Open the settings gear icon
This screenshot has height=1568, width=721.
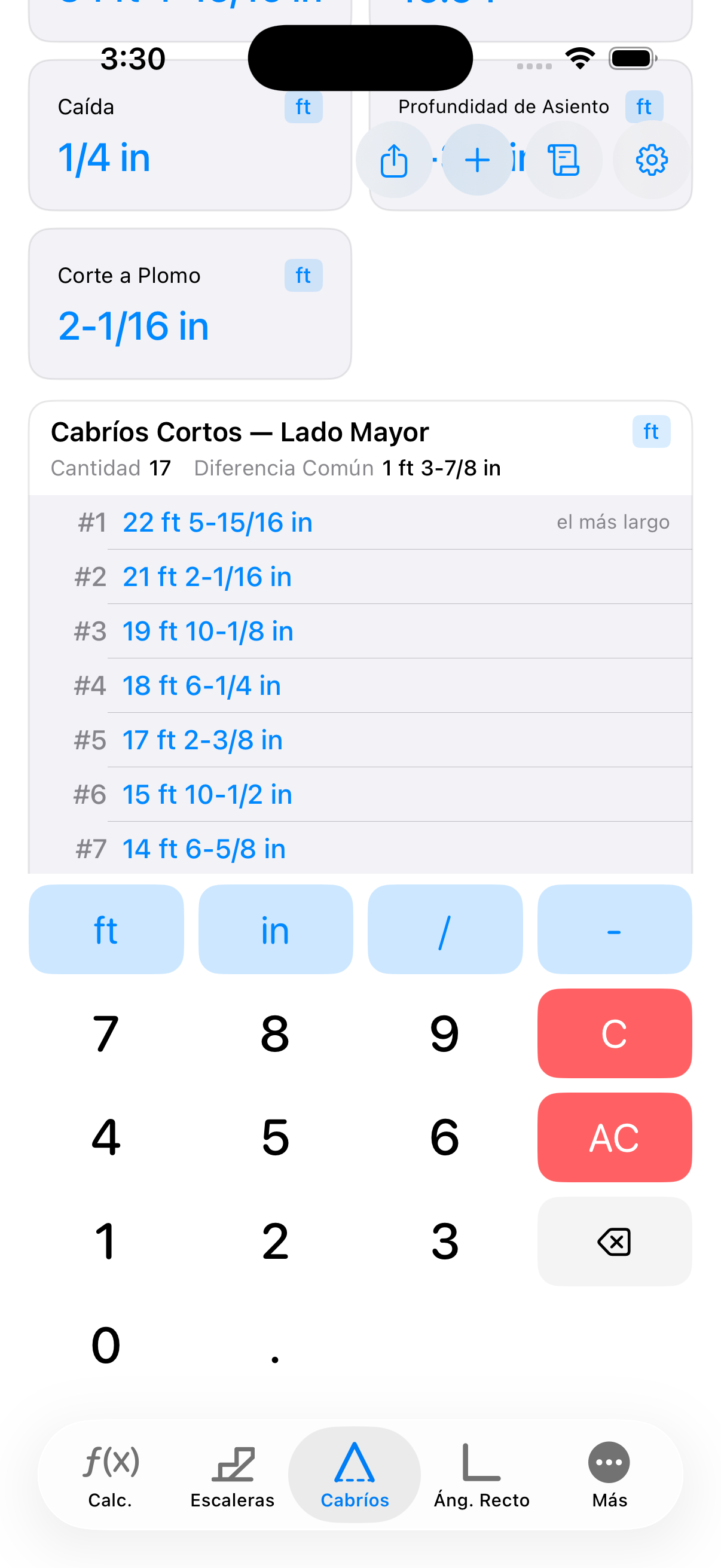pos(651,160)
